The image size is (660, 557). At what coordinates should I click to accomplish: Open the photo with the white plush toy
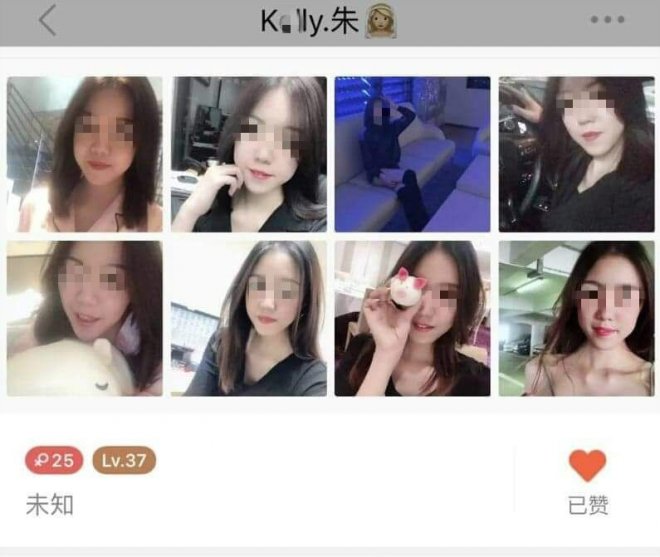(84, 318)
